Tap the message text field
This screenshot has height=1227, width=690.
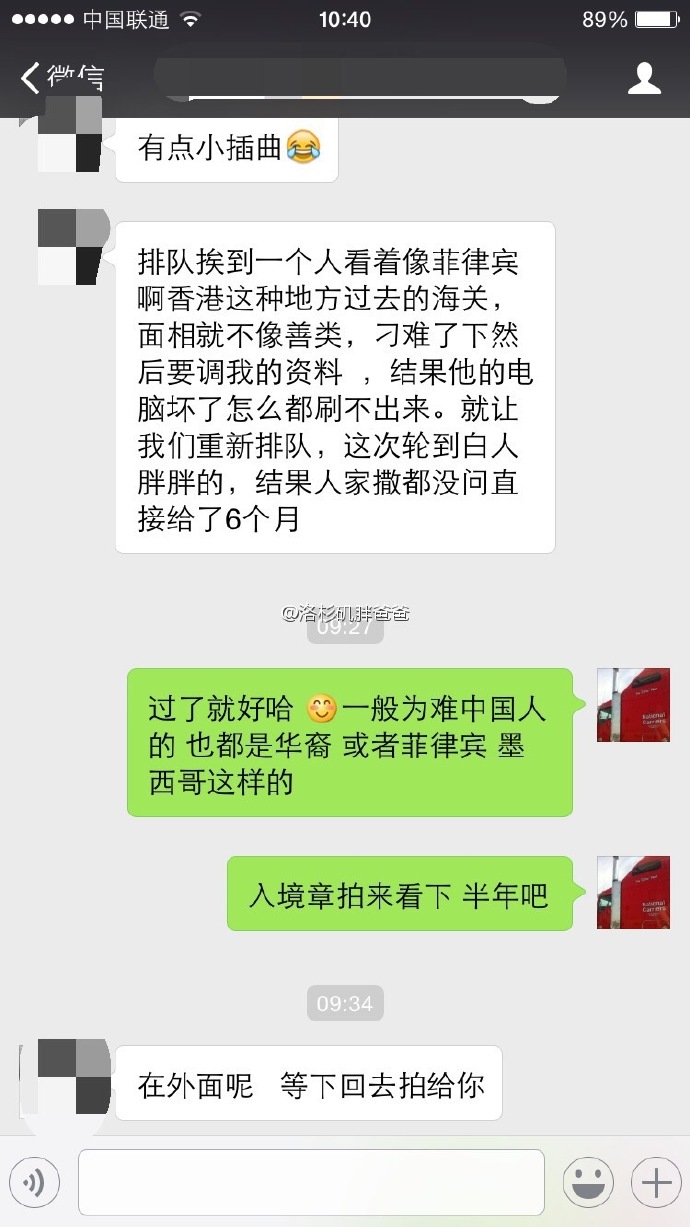(311, 1183)
